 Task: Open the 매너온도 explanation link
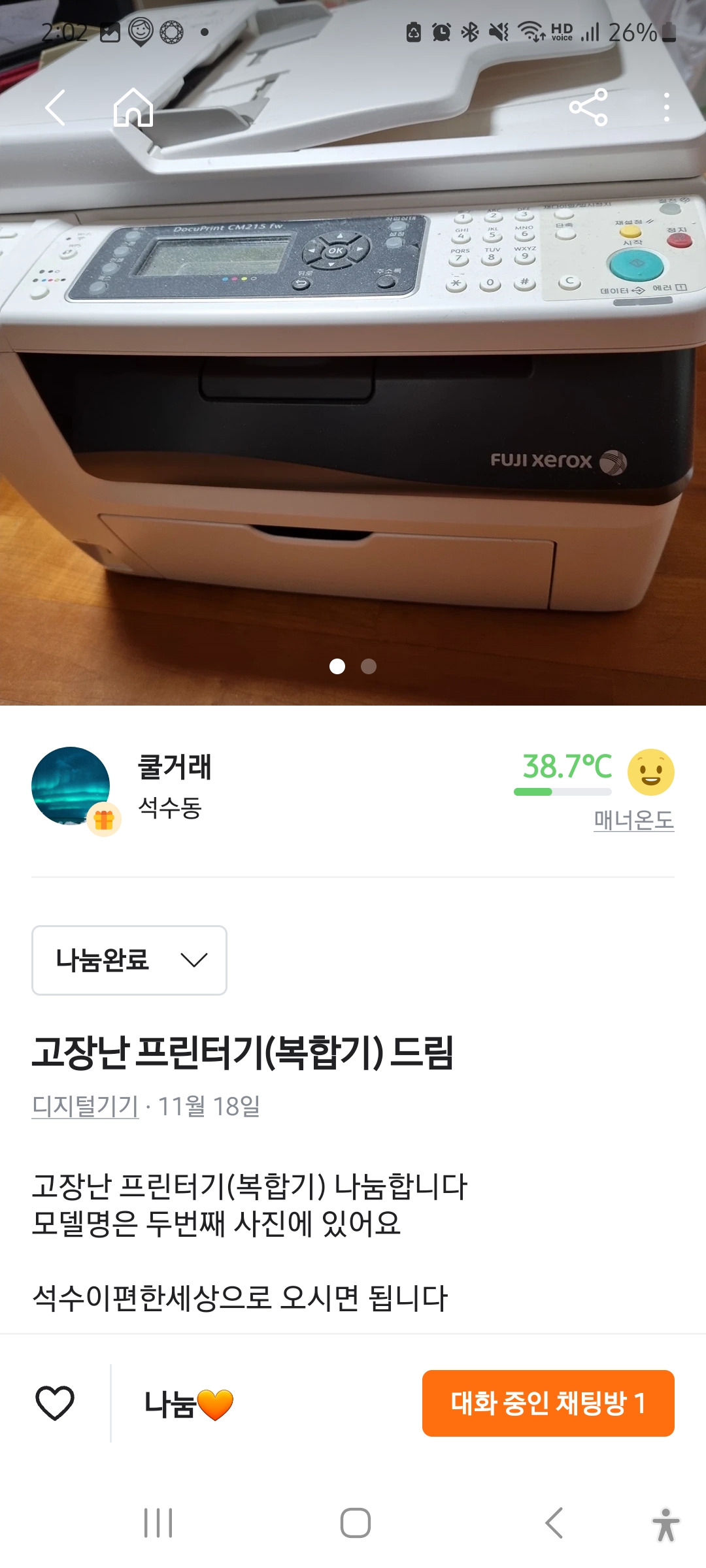(x=633, y=820)
